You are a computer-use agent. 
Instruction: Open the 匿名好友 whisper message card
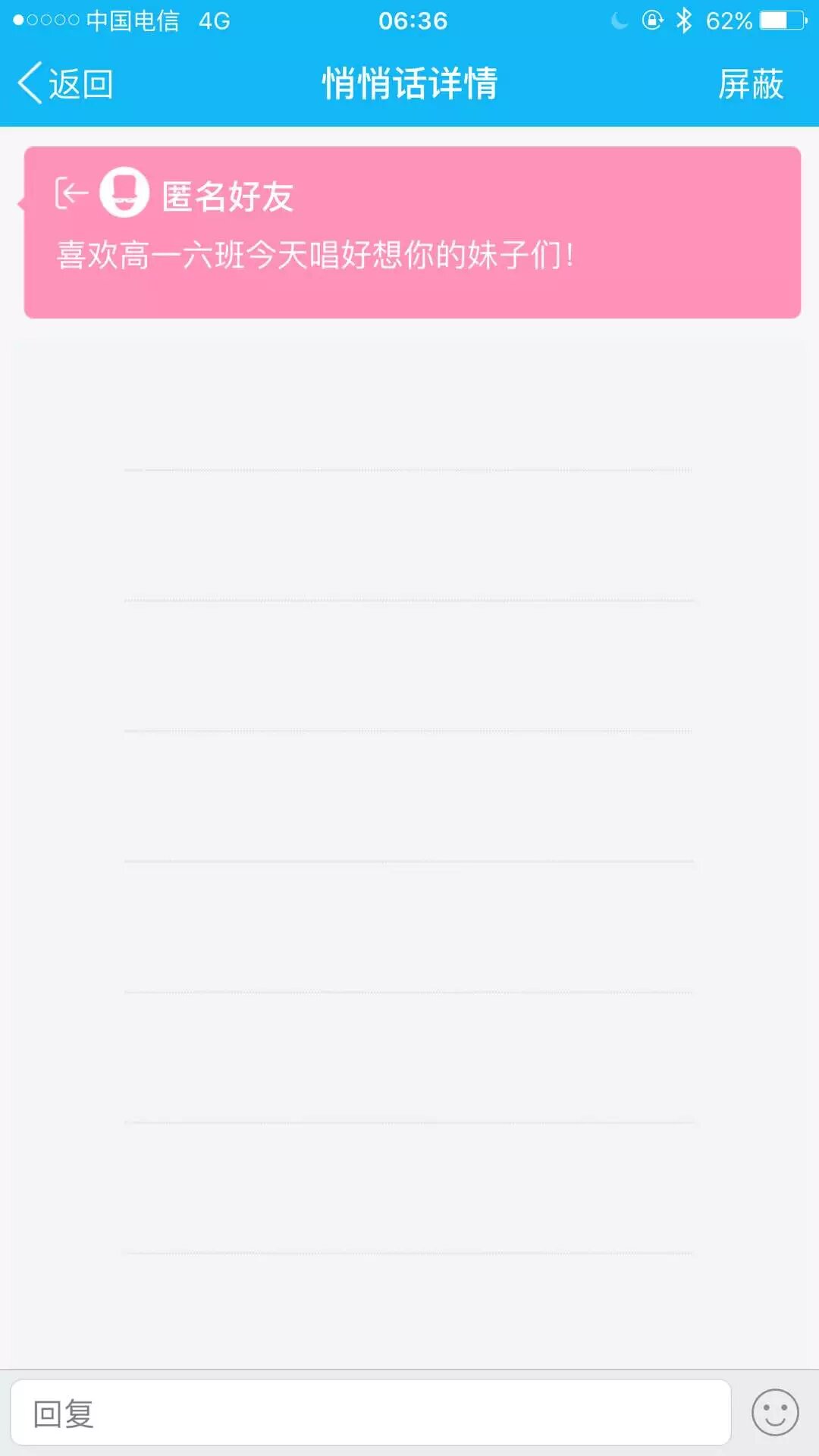[412, 232]
